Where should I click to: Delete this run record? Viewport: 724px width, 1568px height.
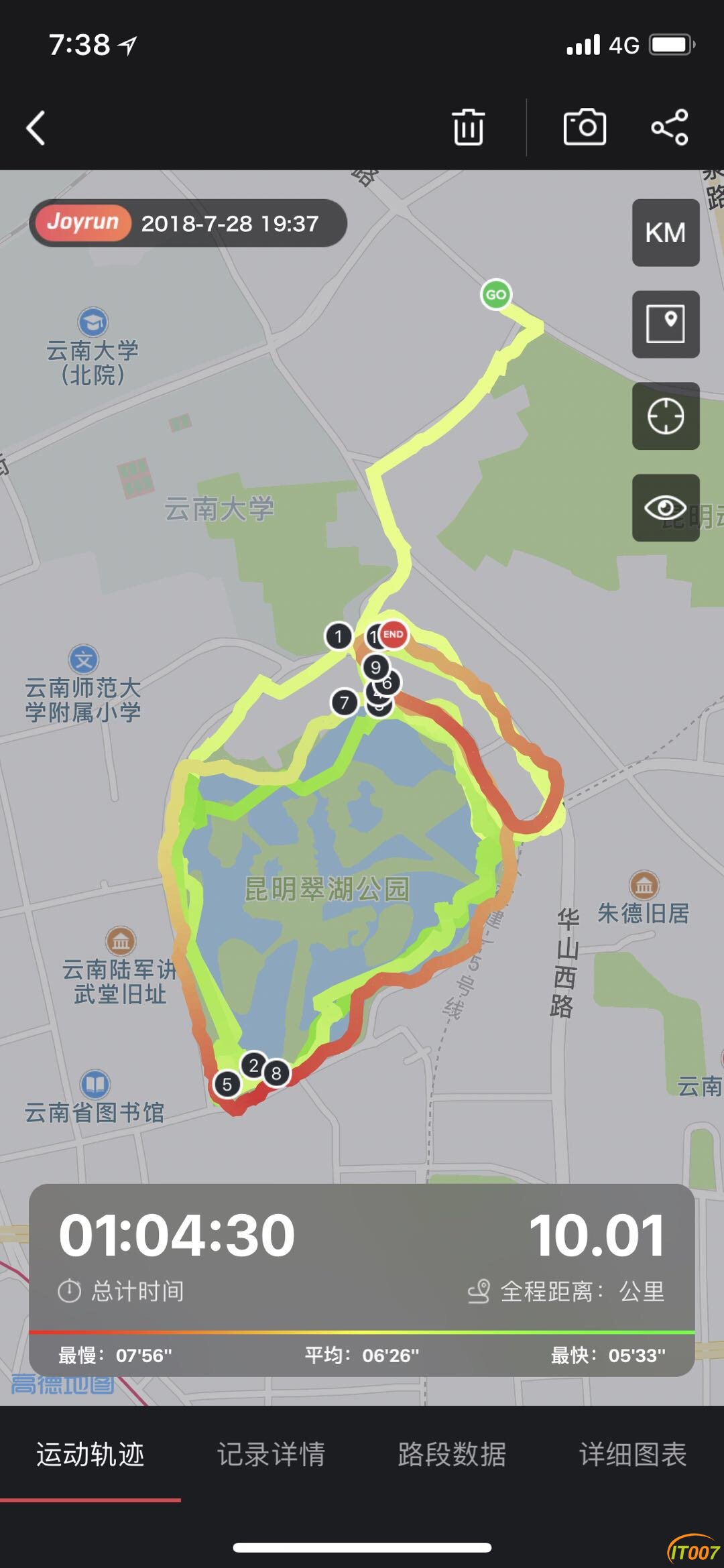point(468,127)
